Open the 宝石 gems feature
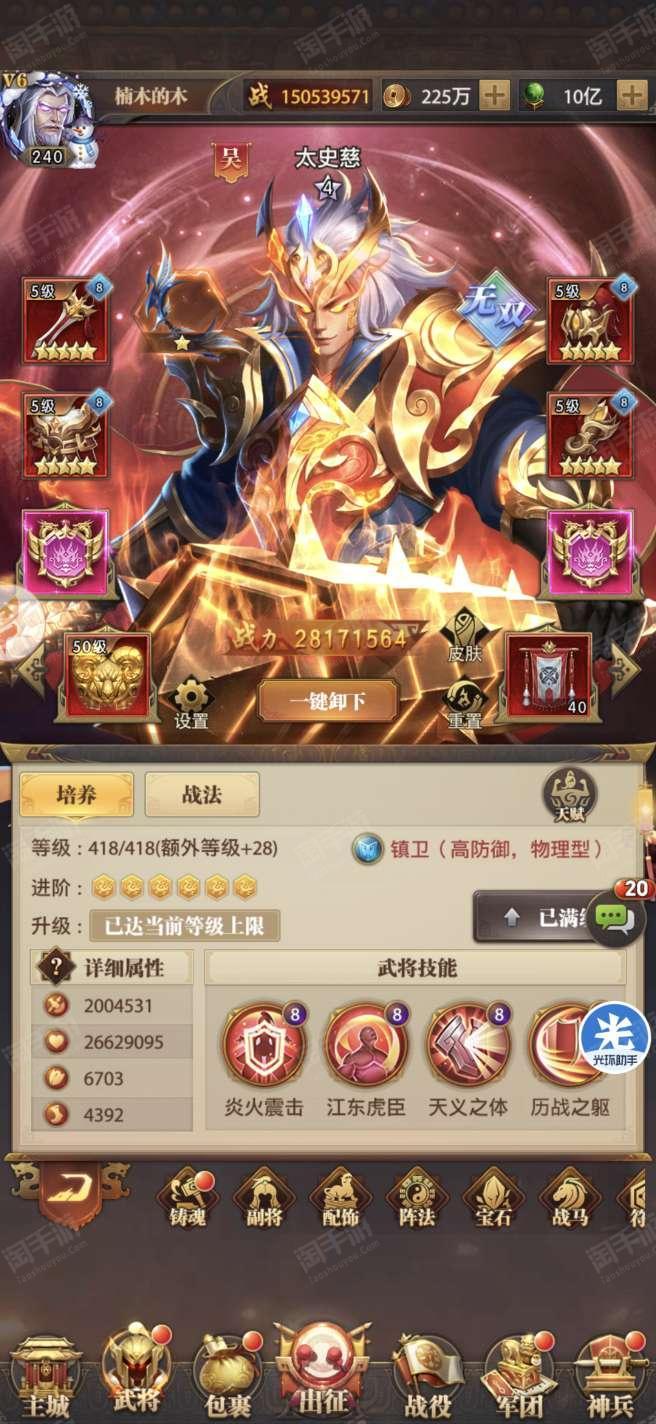 click(494, 1201)
